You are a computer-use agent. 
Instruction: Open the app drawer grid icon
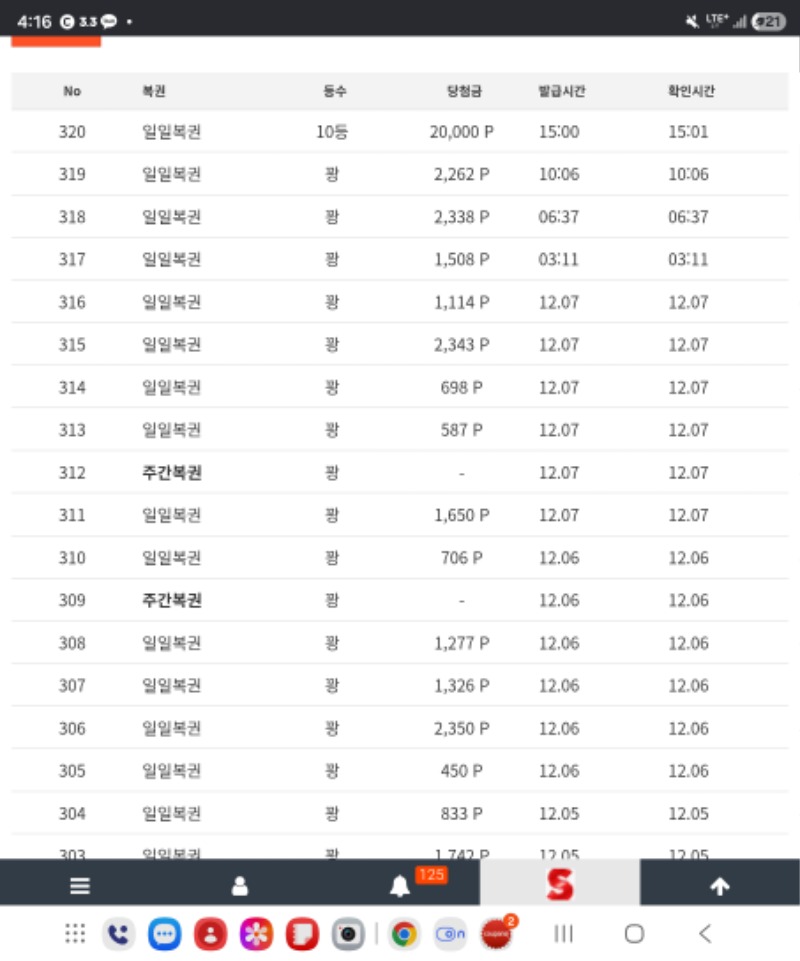tap(74, 934)
